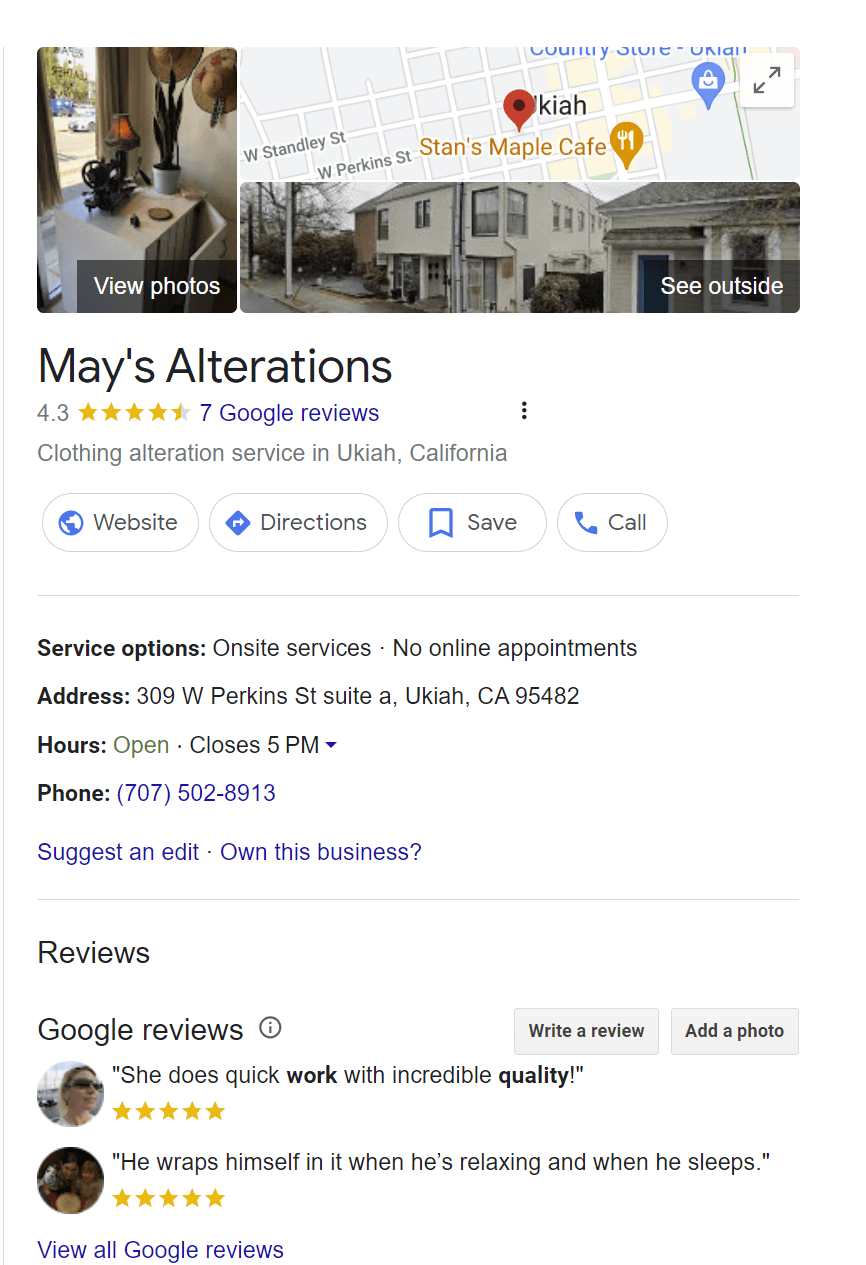Viewport: 866px width, 1265px height.
Task: Open the three-dot more options menu
Action: pyautogui.click(x=524, y=411)
